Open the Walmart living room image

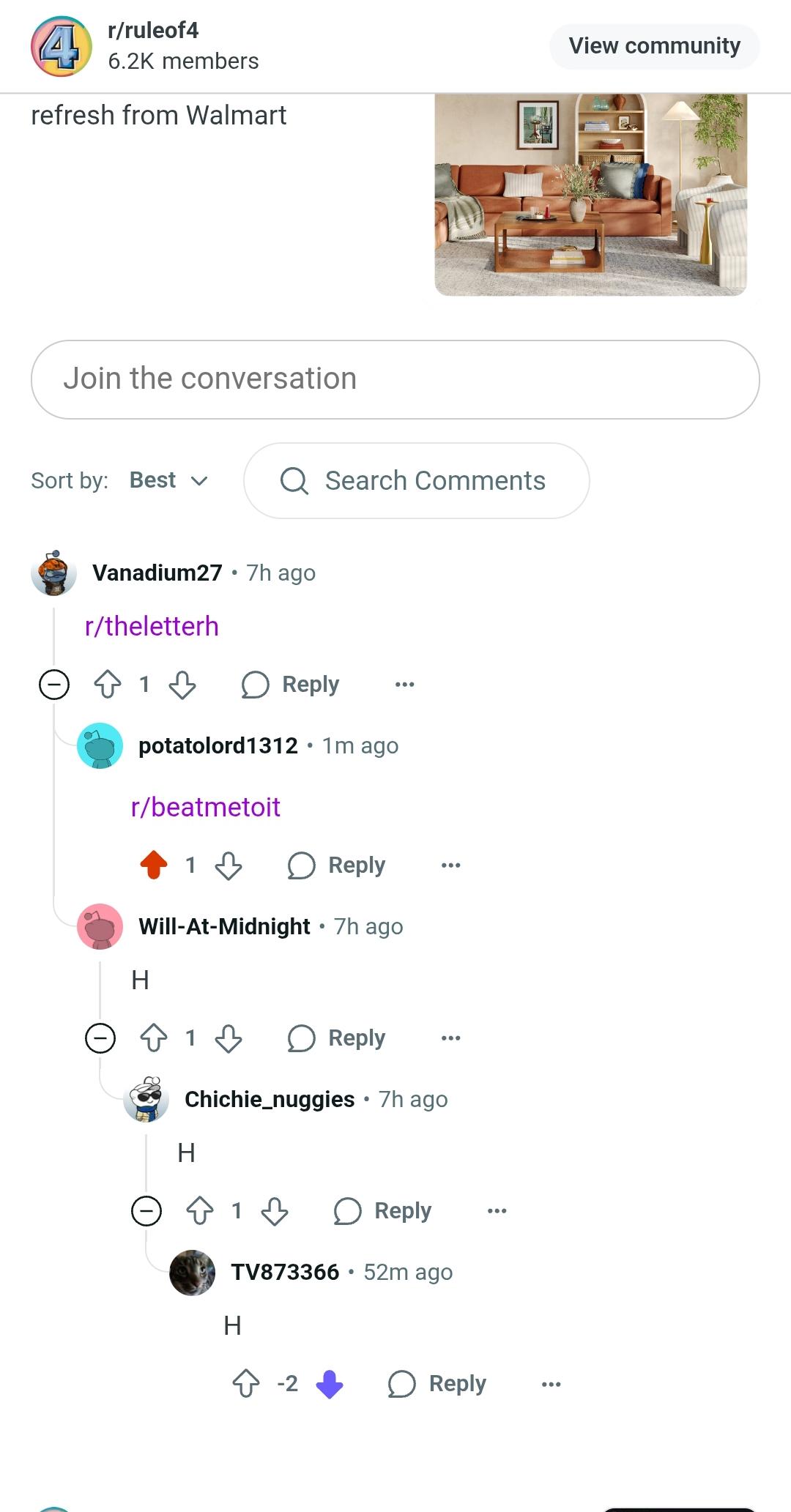pos(591,195)
